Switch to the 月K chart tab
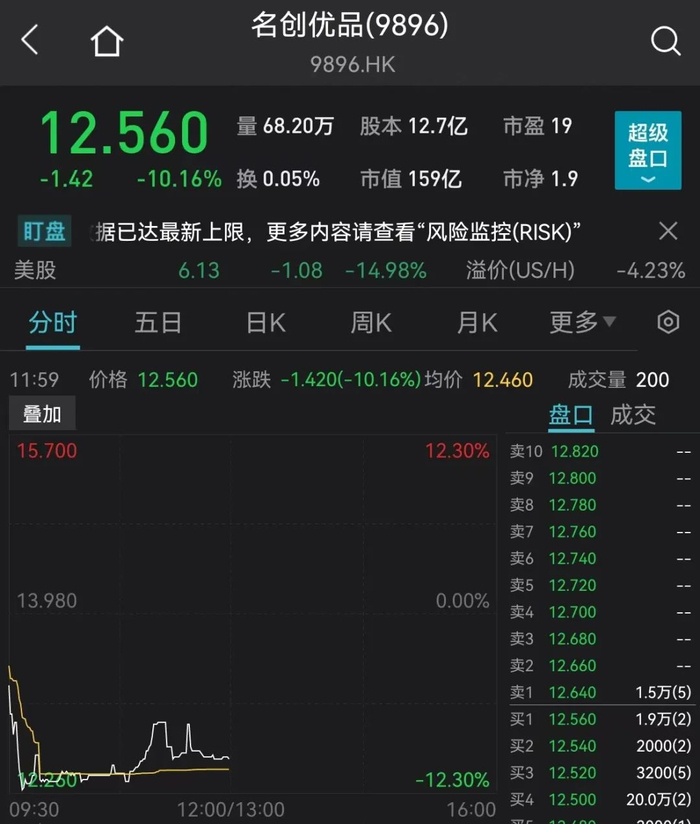Screen dimensions: 700x824 tap(477, 323)
